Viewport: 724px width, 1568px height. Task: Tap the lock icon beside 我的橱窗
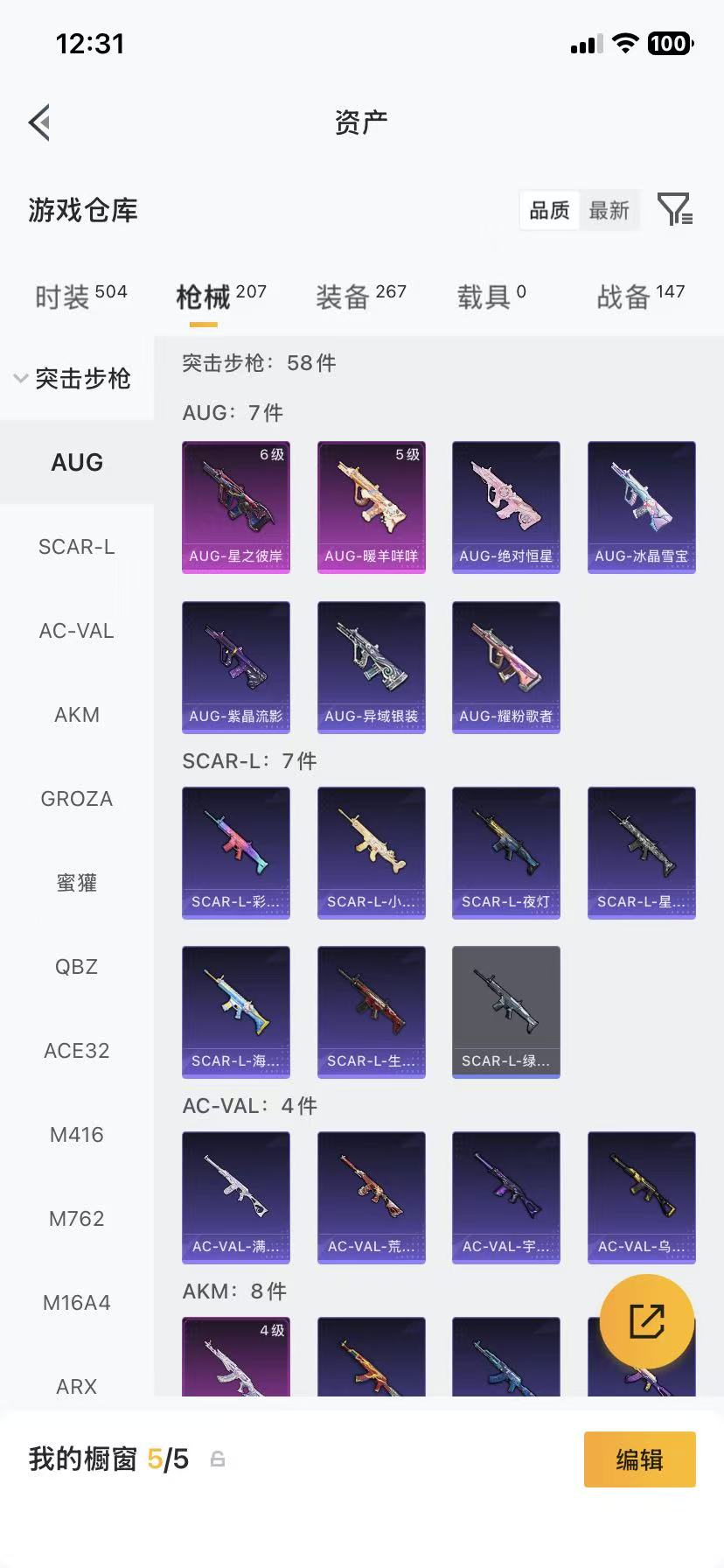(218, 1459)
